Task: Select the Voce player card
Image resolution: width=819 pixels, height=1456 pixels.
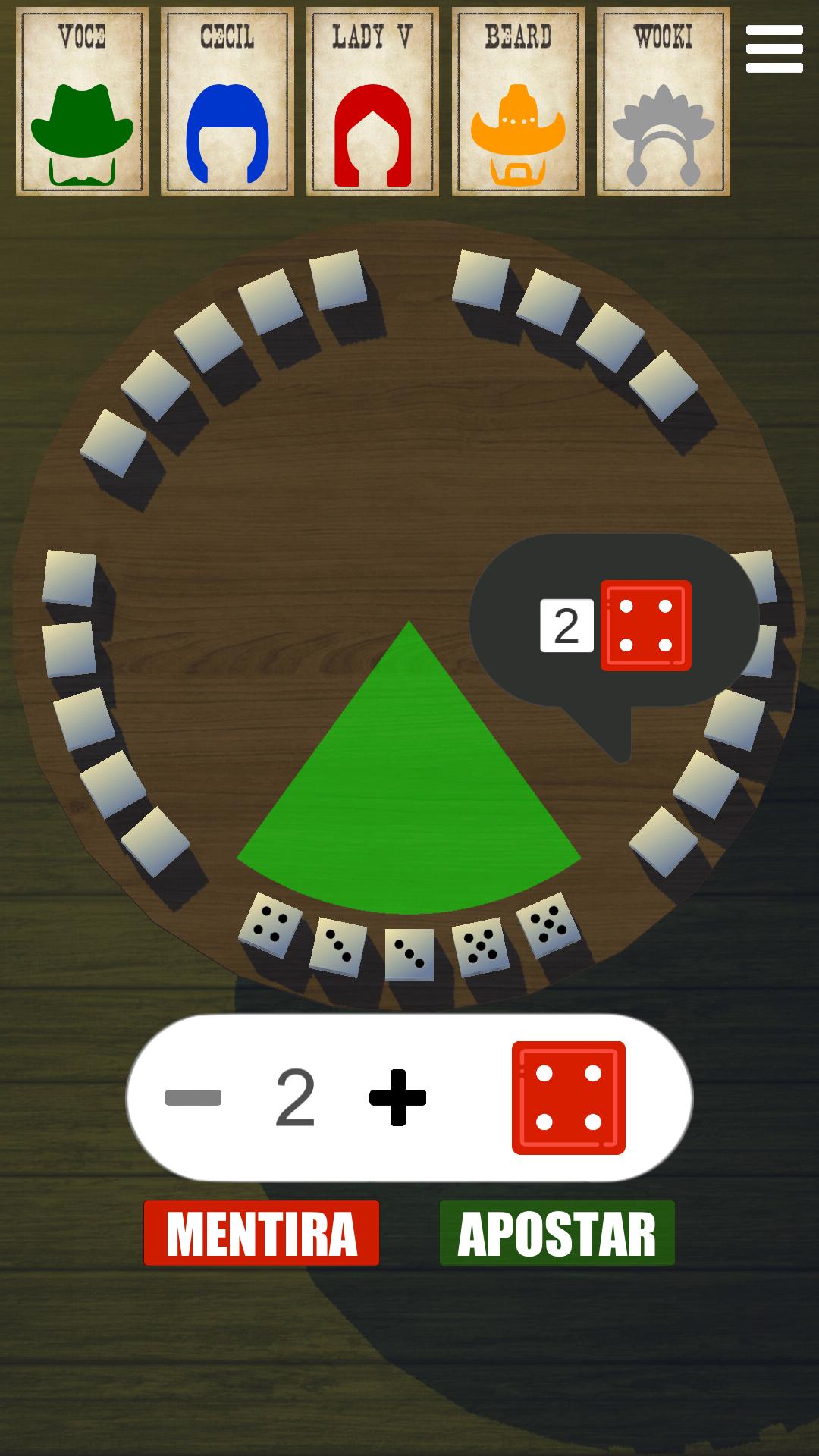Action: point(82,102)
